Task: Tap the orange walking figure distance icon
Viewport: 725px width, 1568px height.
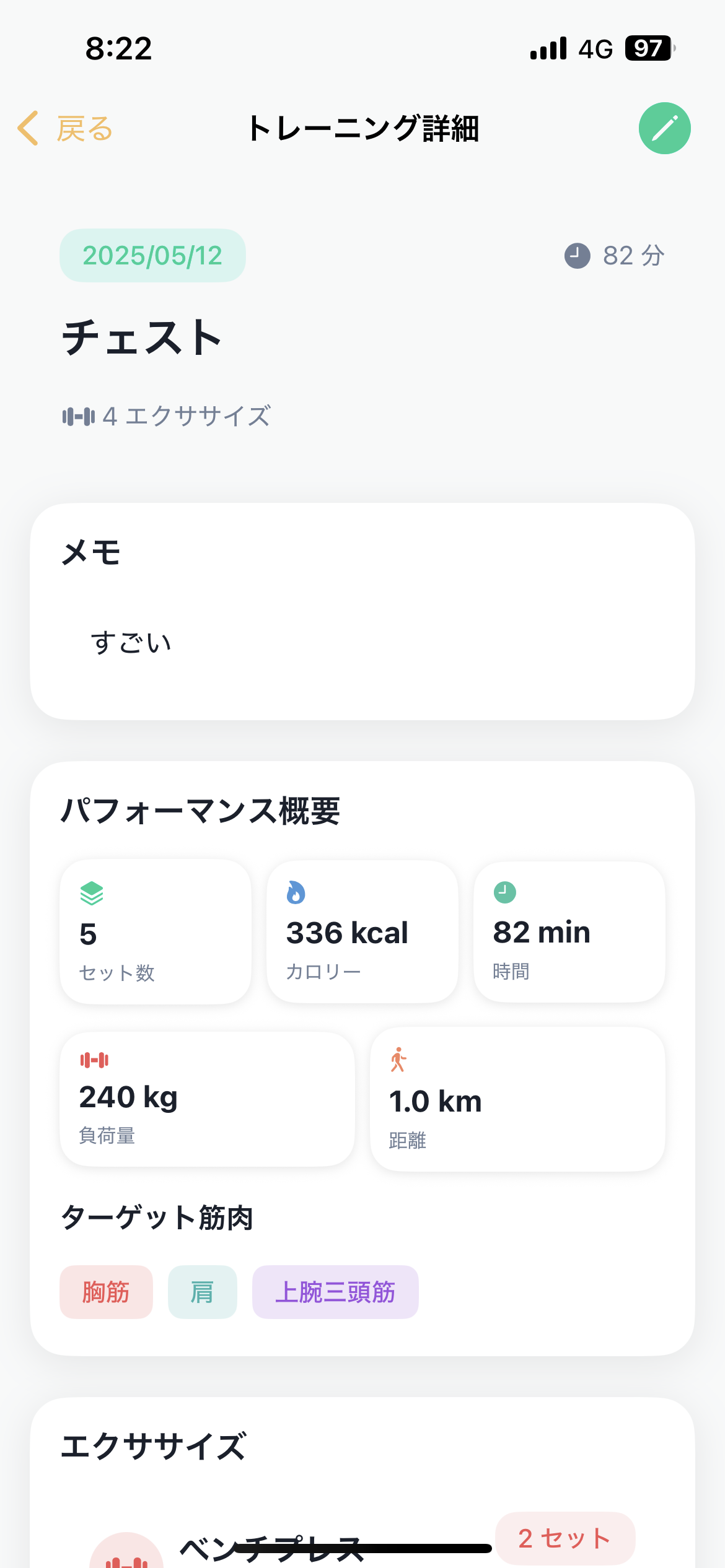Action: 398,1060
